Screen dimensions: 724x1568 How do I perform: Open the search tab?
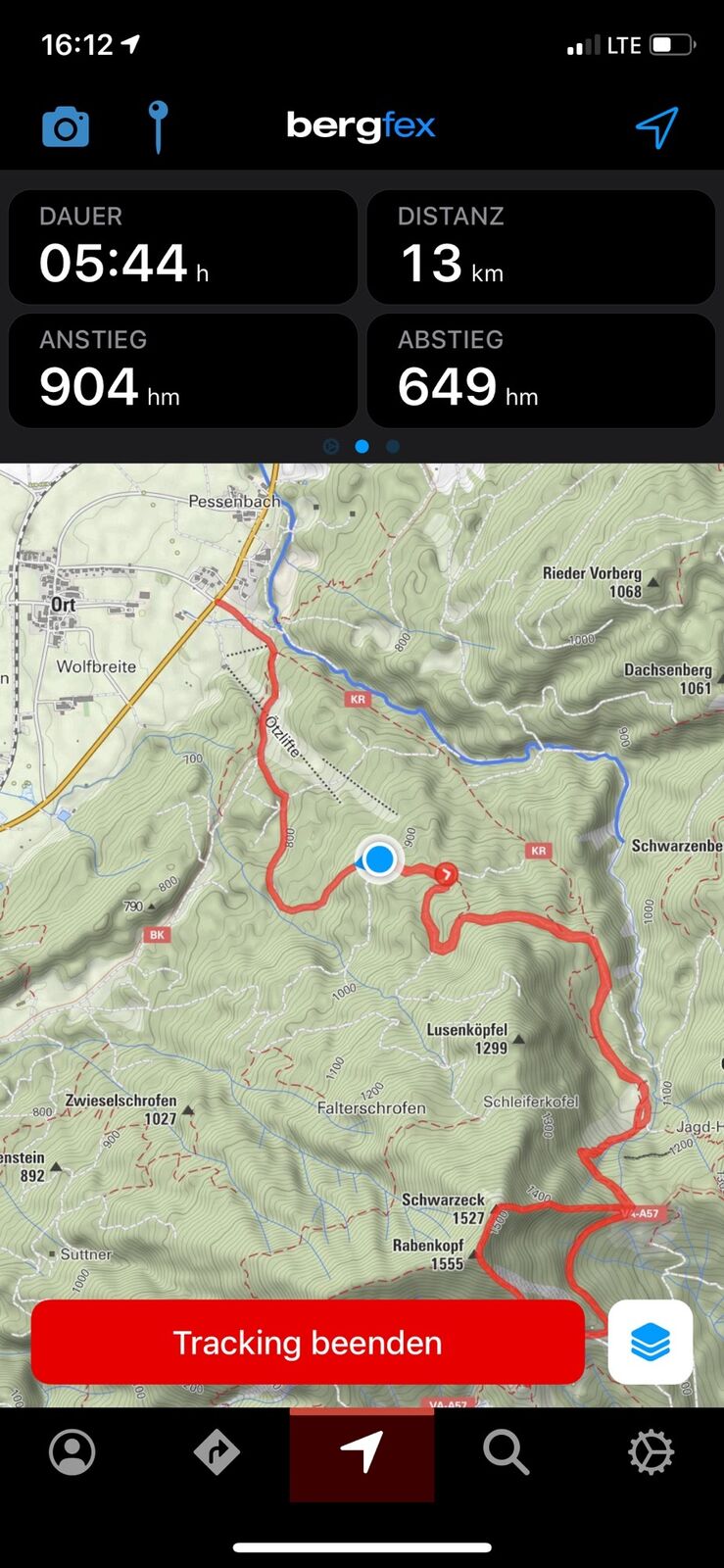[506, 1451]
